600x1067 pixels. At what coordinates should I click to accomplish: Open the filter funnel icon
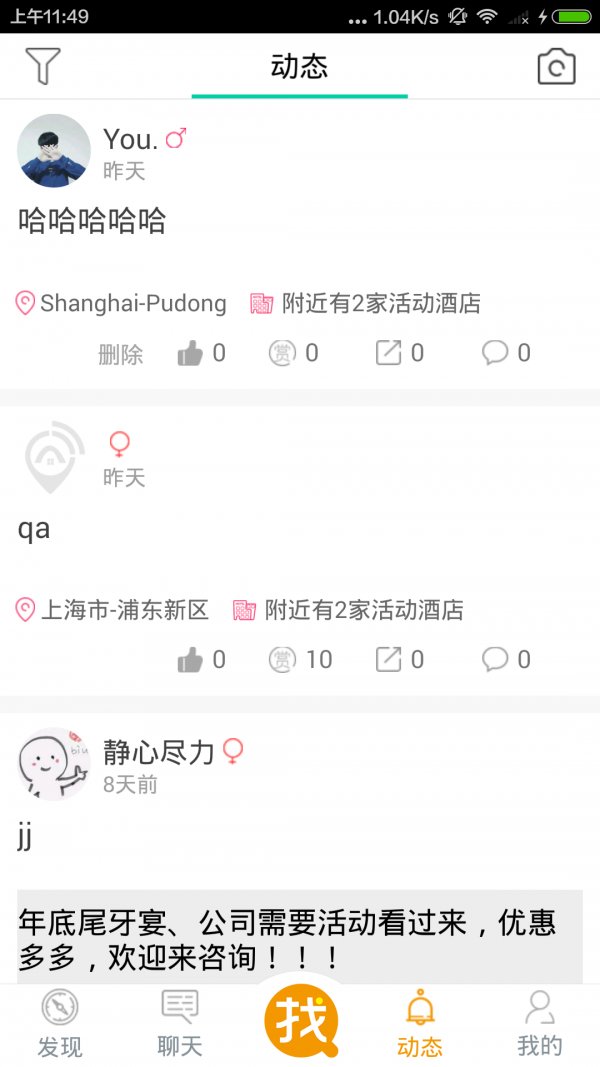43,66
